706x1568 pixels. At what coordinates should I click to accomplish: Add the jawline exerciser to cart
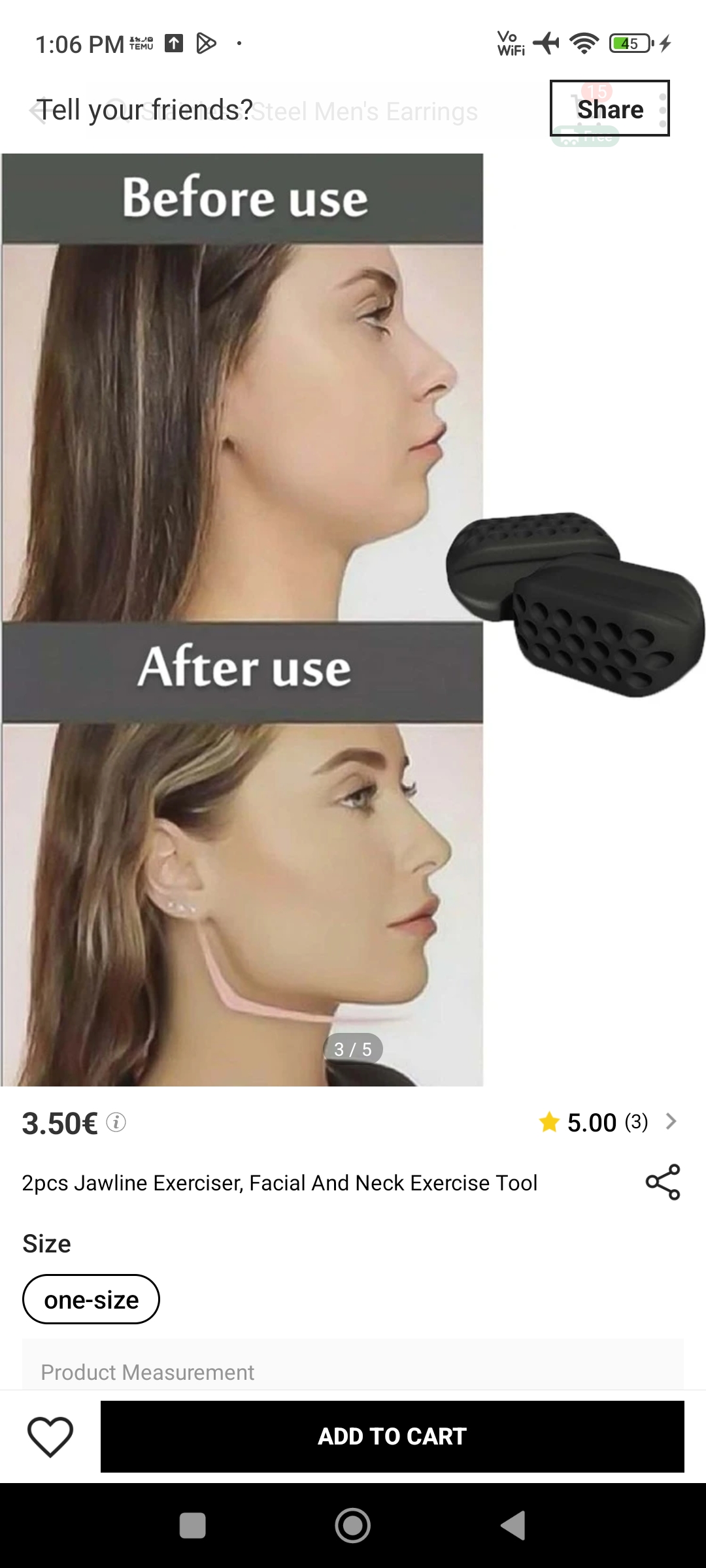point(392,1436)
